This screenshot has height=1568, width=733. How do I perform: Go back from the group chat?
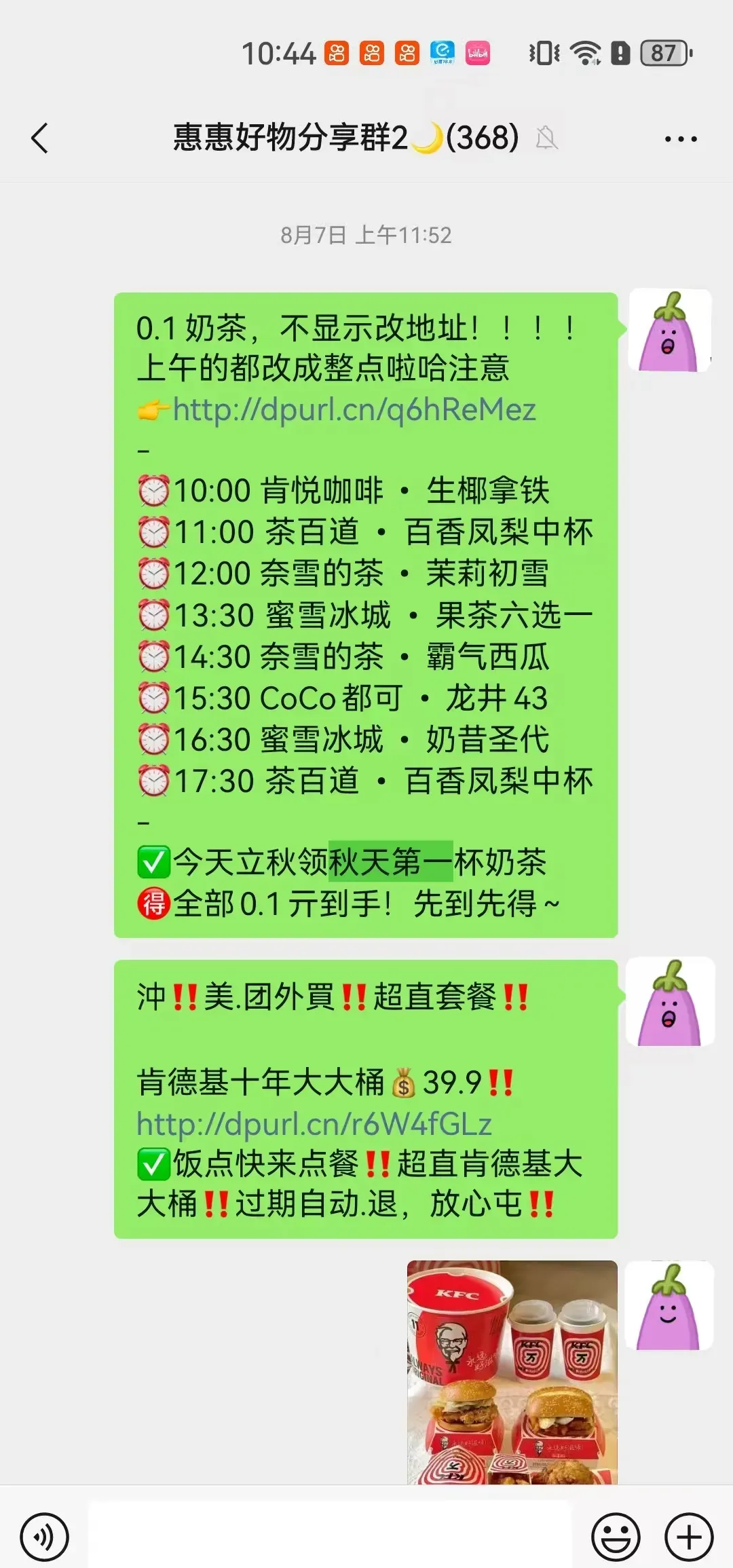point(40,138)
